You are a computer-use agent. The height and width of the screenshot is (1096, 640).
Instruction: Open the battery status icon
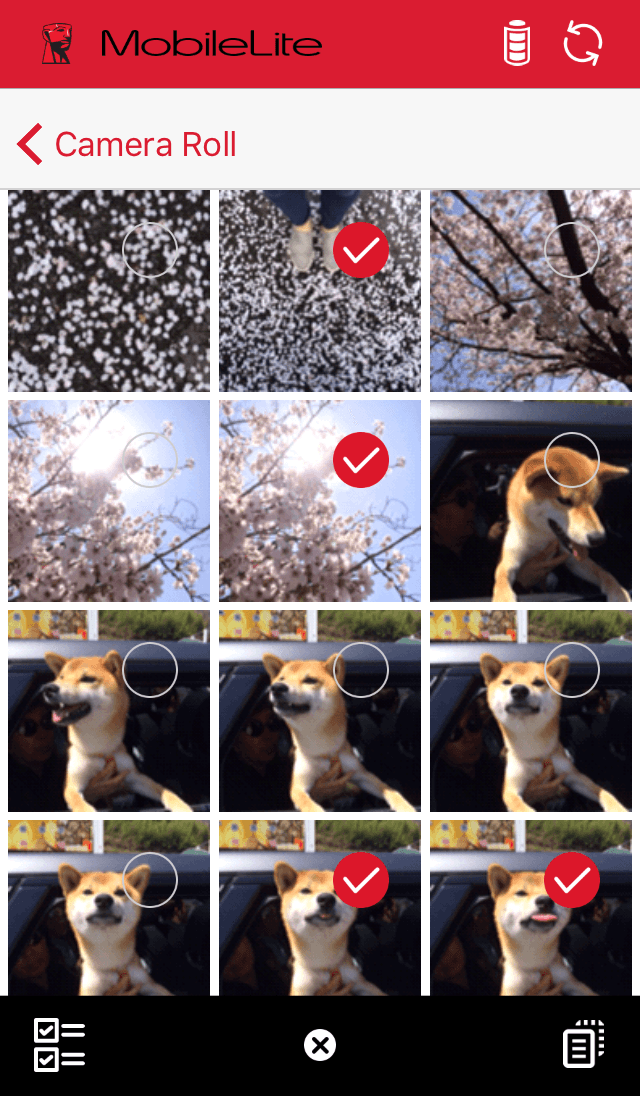point(516,45)
